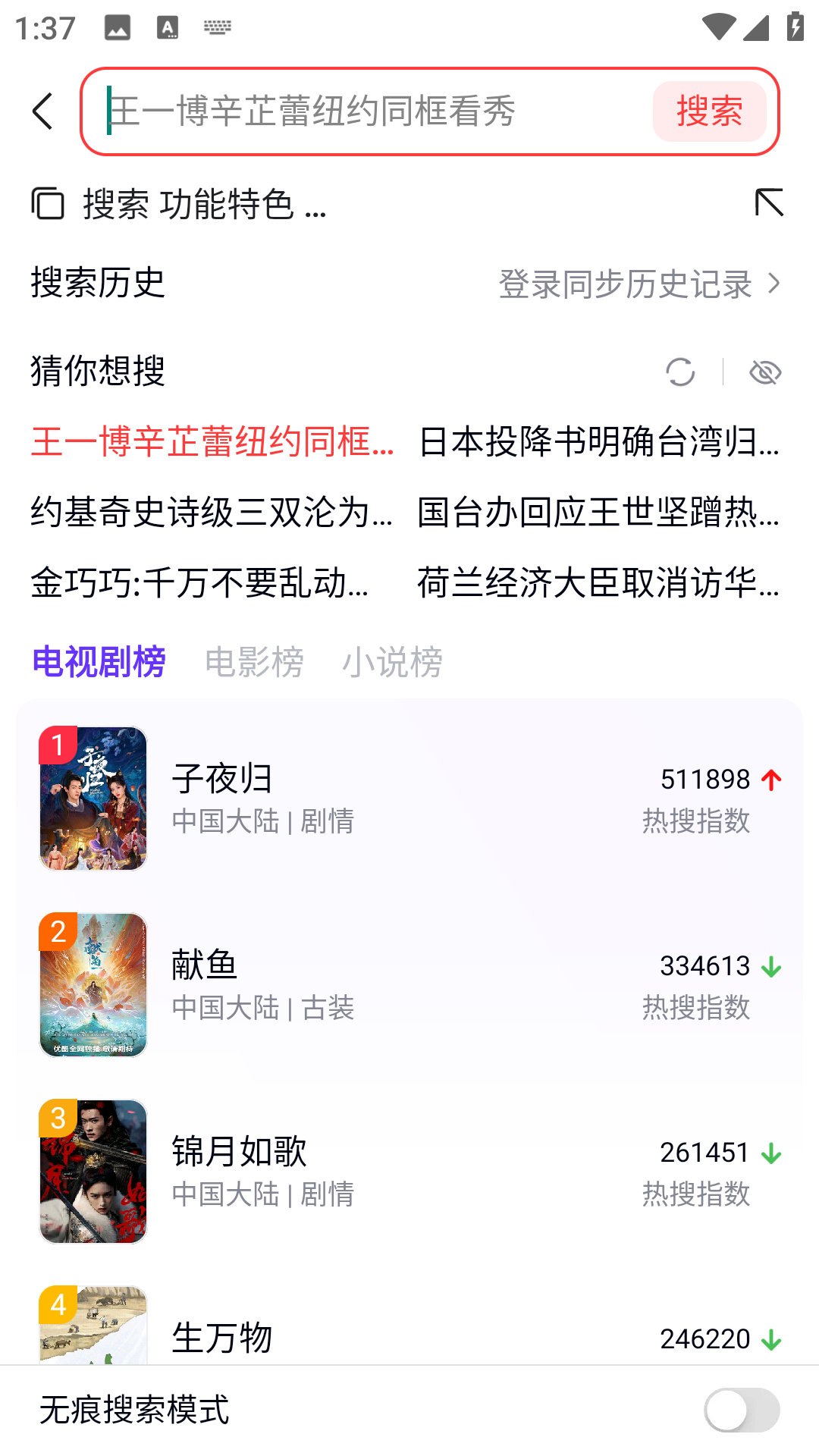This screenshot has height=1456, width=819.
Task: Switch to the 电影榜 tab
Action: pos(254,662)
